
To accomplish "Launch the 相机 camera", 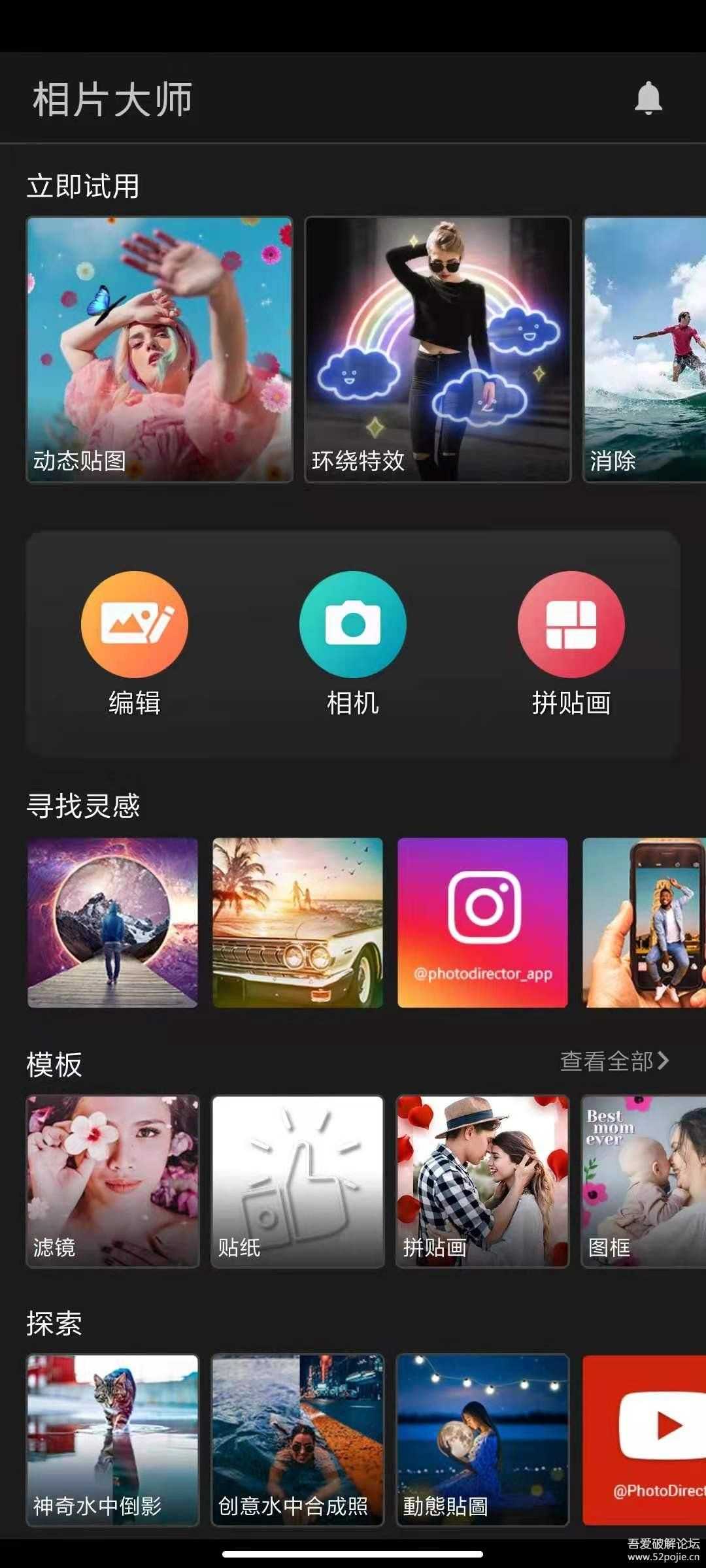I will pyautogui.click(x=352, y=625).
